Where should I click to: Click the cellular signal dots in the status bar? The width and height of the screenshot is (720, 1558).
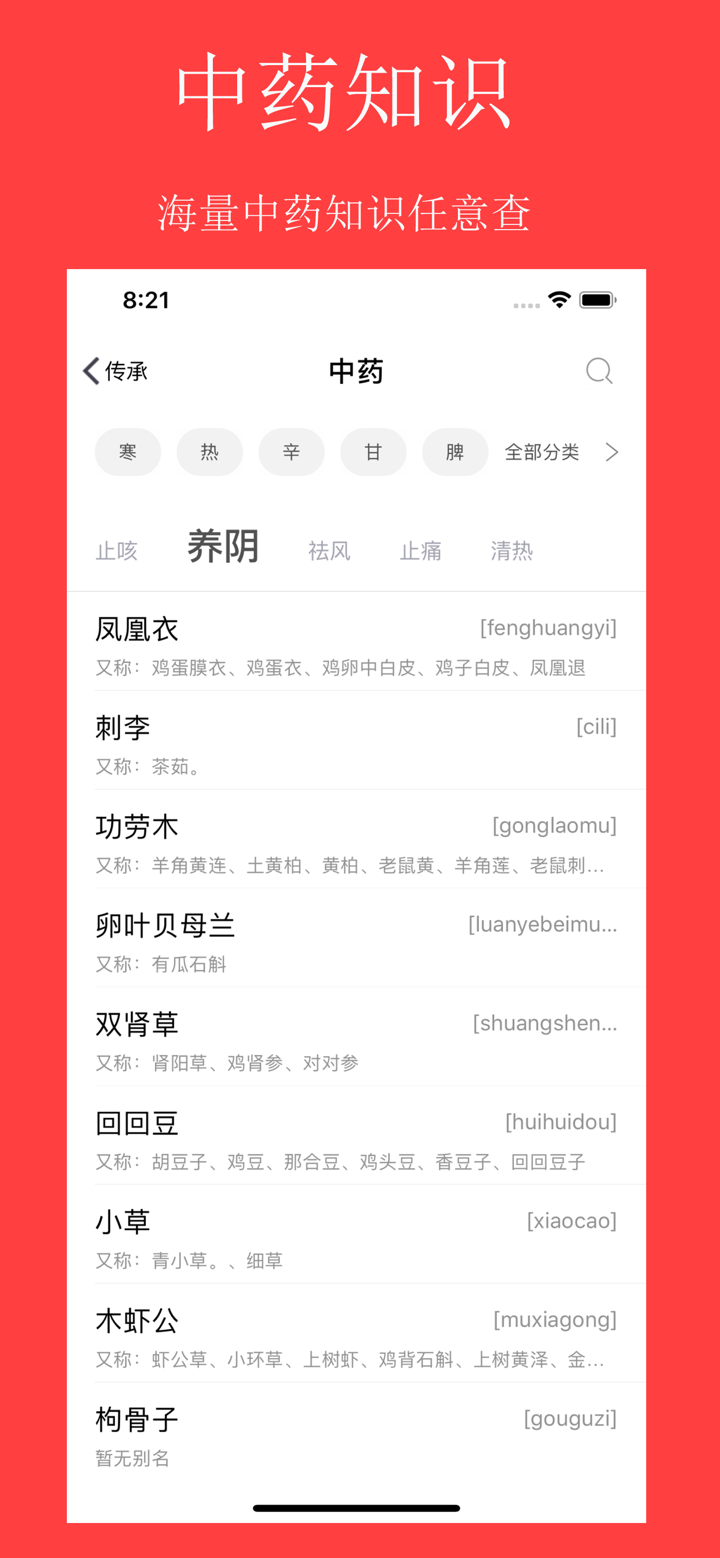click(x=525, y=300)
